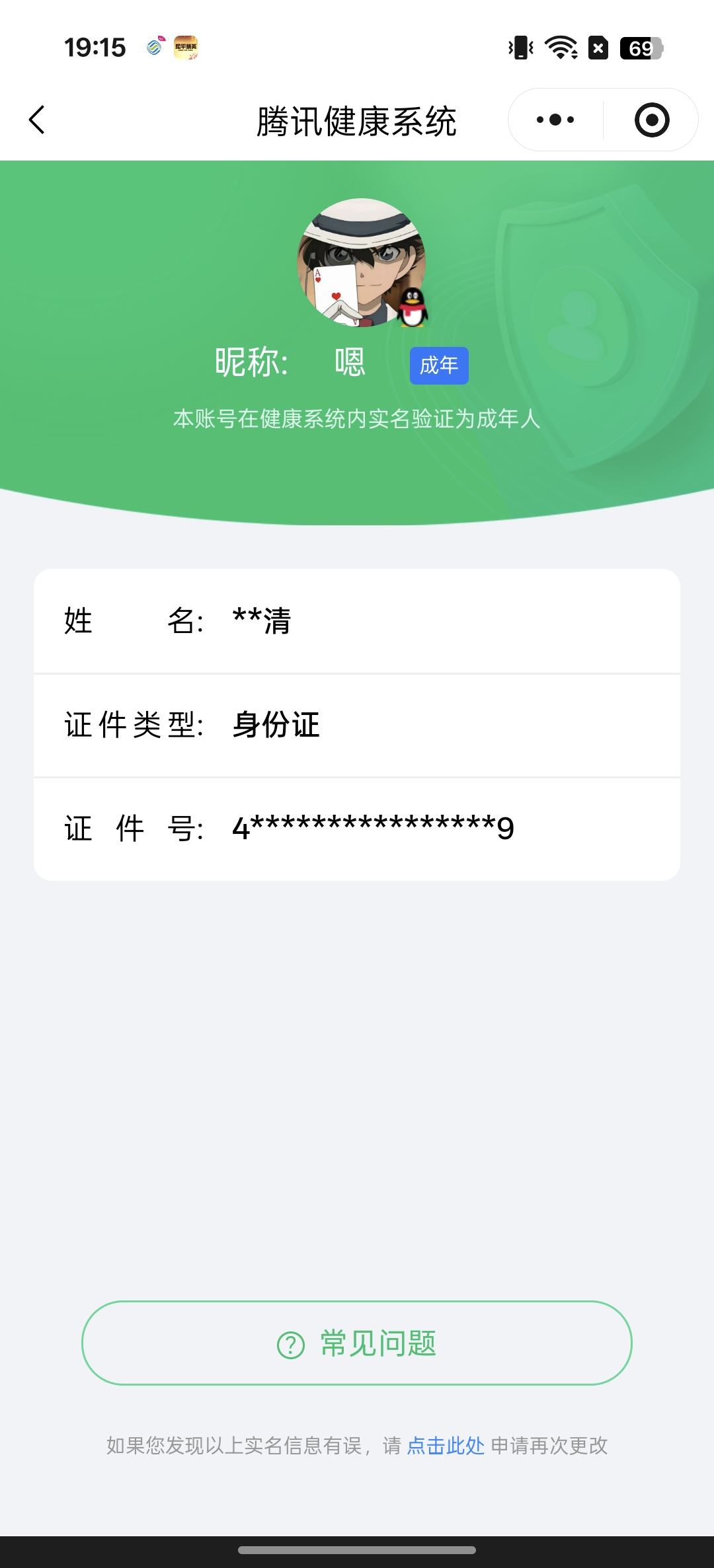Screen dimensions: 714x1568
Task: Open the 常见问题 FAQ button
Action: click(357, 1344)
